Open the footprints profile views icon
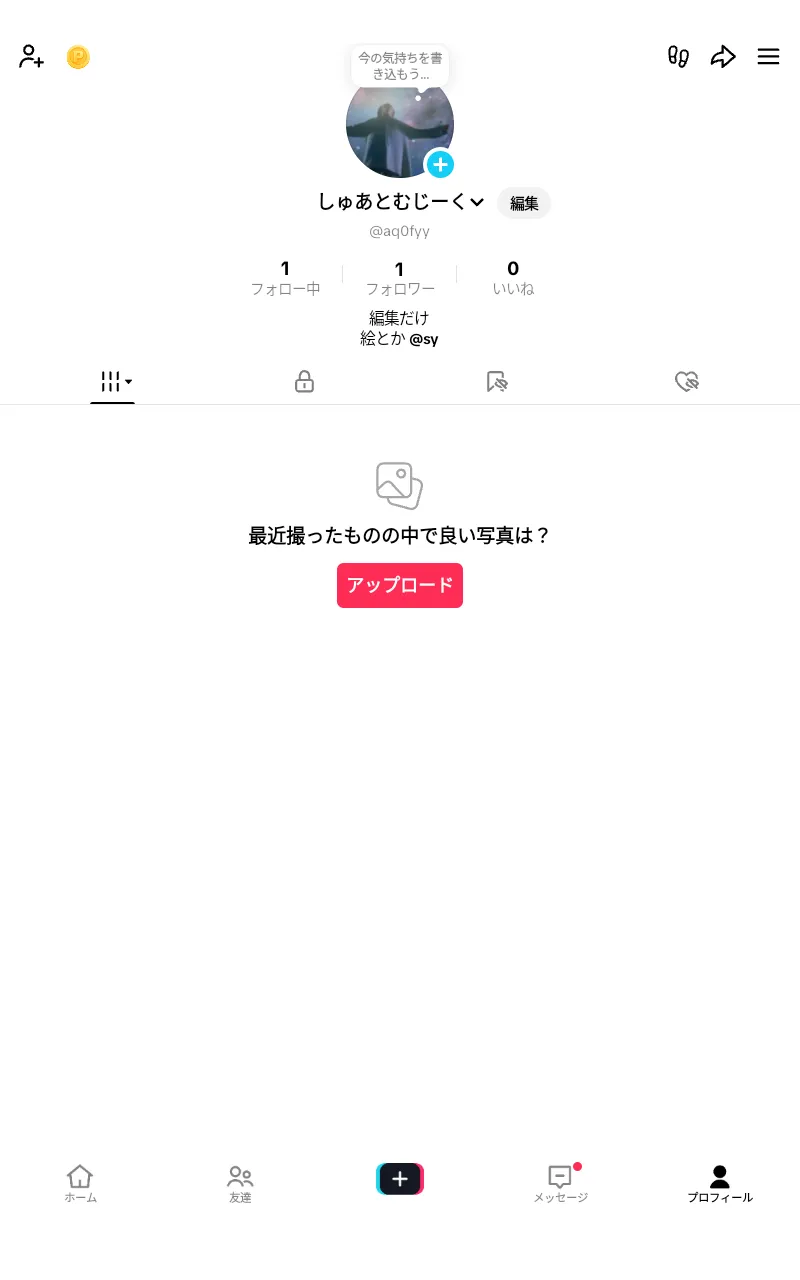This screenshot has height=1280, width=800. [x=679, y=56]
